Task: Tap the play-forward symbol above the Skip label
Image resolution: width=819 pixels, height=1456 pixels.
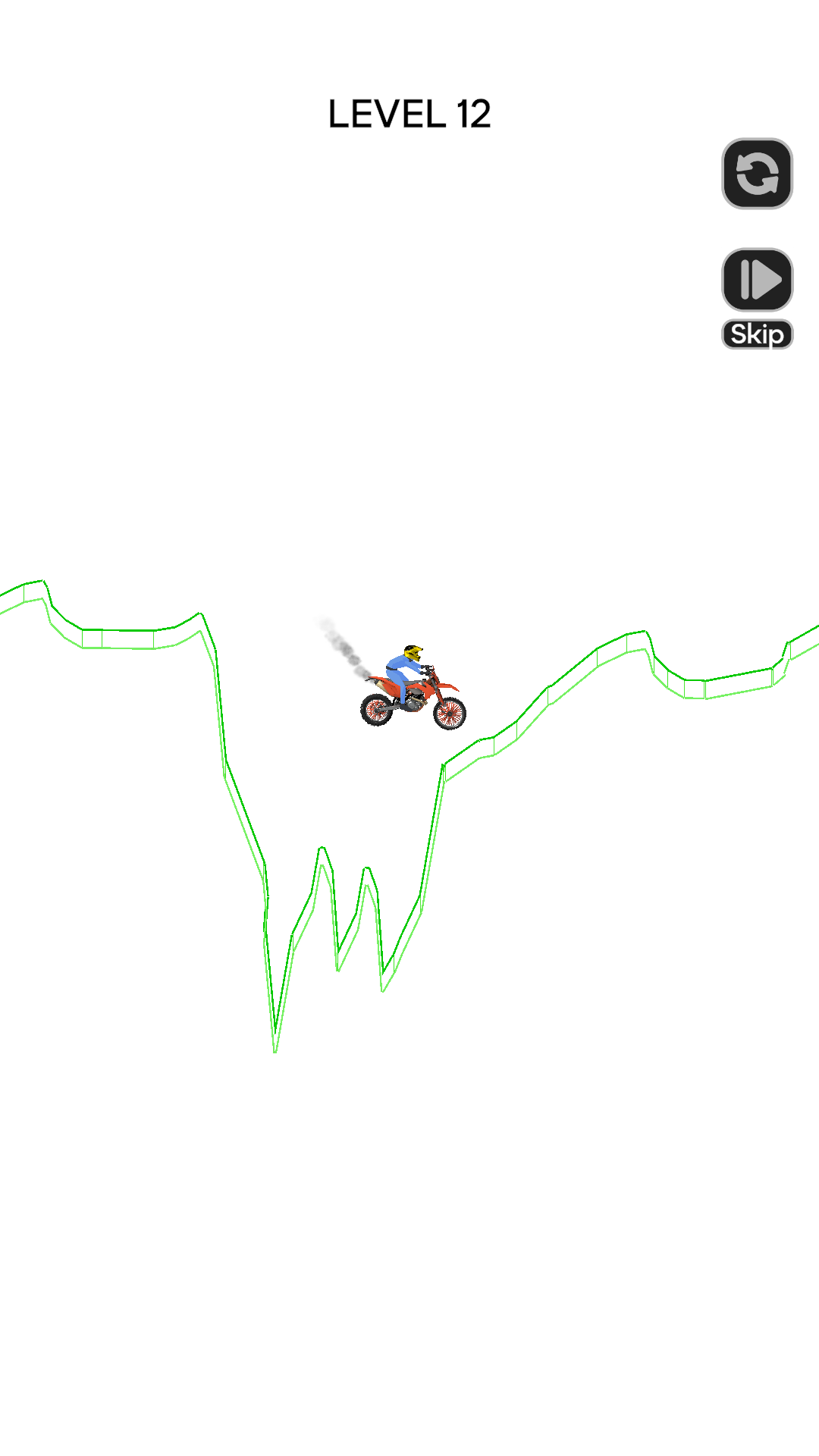Action: [x=757, y=281]
